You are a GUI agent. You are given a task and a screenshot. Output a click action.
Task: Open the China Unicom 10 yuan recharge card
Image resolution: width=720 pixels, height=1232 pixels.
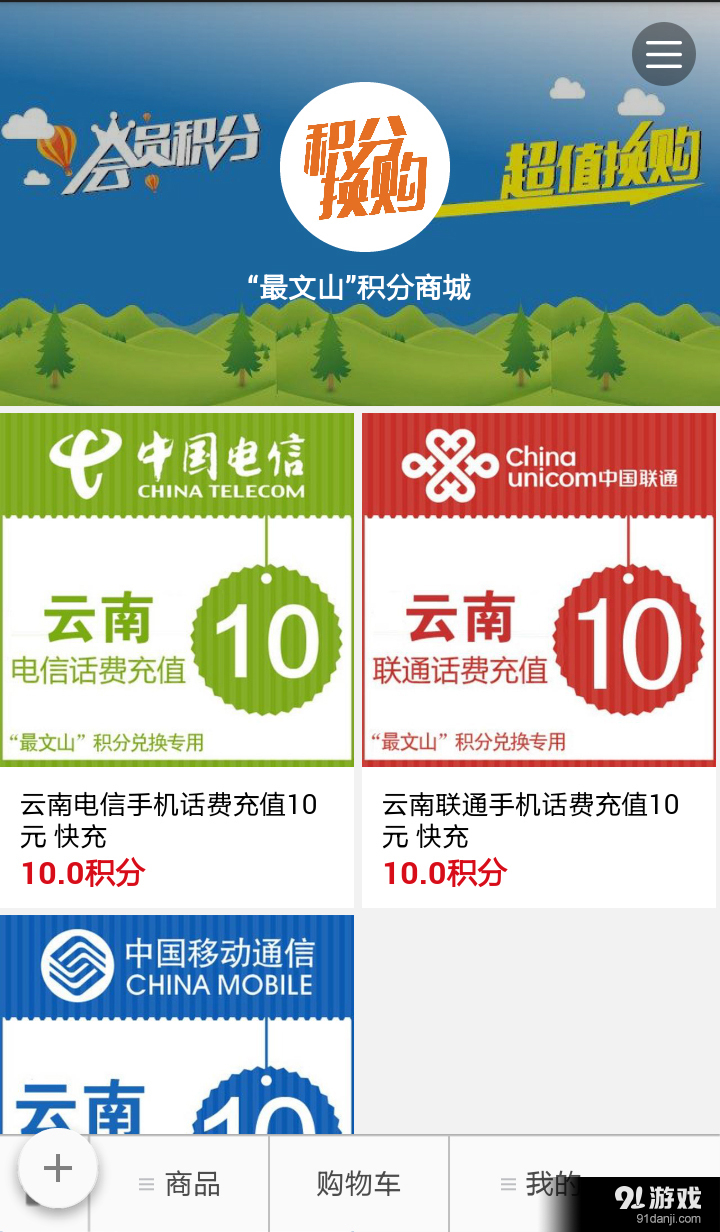[x=539, y=640]
